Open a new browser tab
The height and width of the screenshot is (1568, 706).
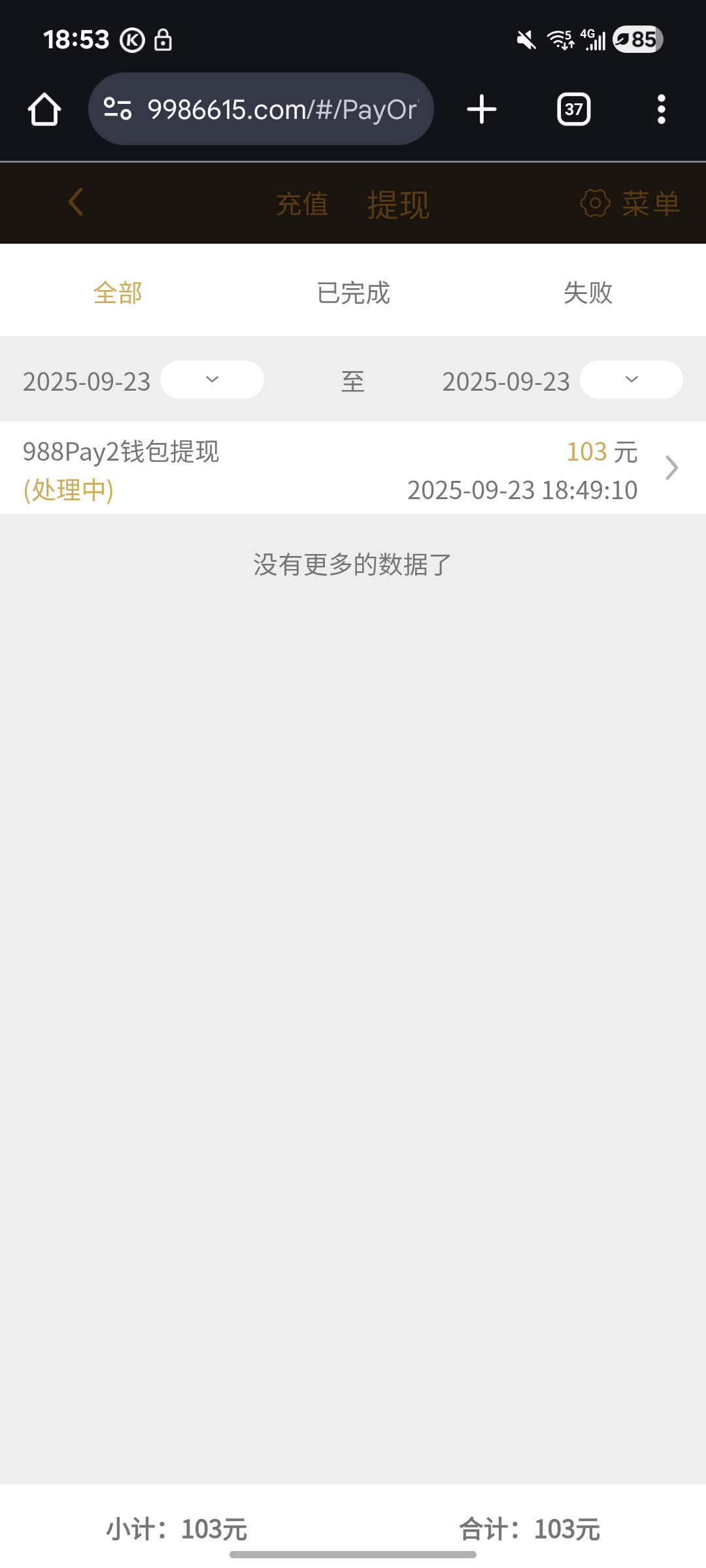[482, 109]
